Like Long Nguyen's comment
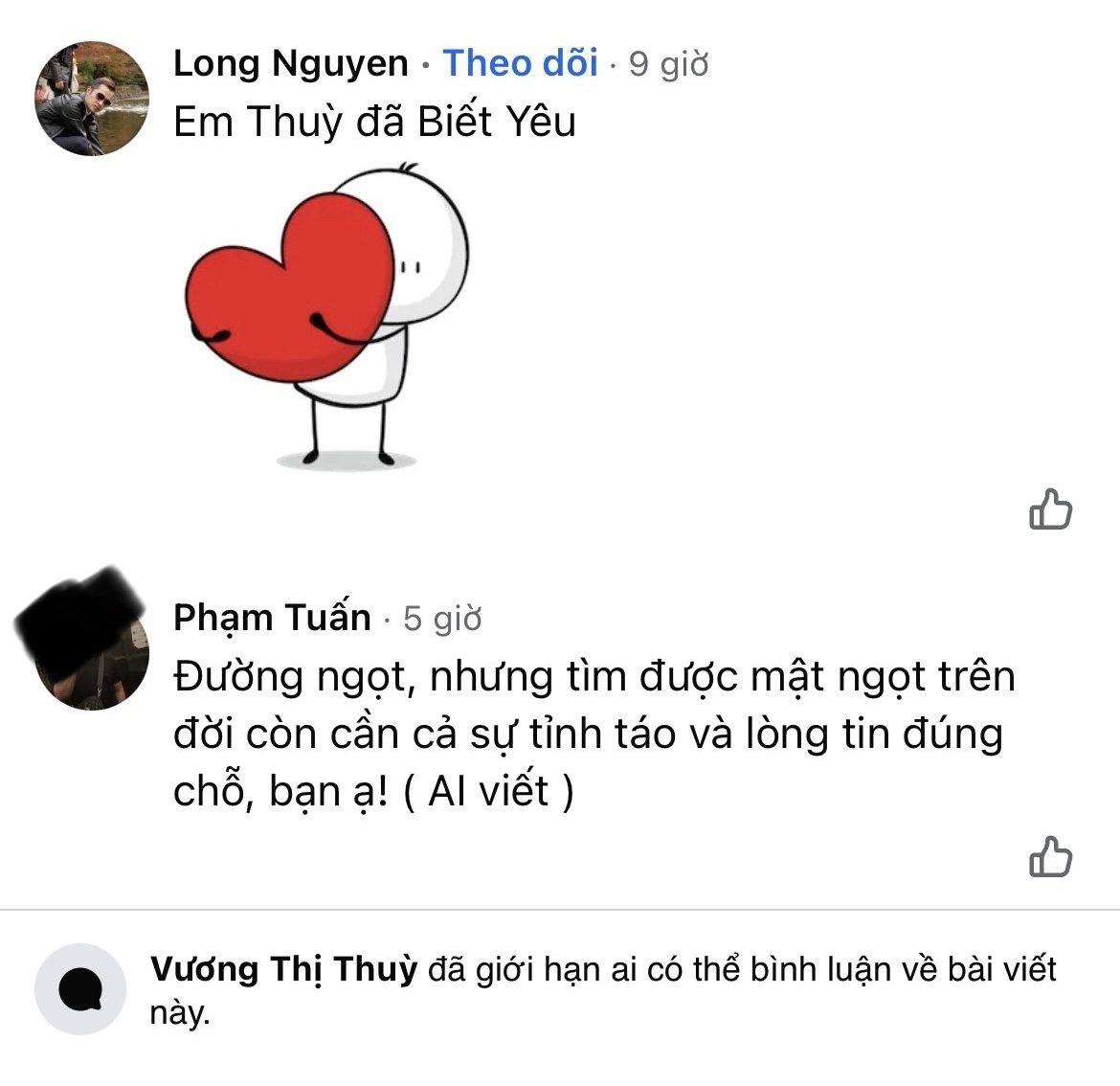The height and width of the screenshot is (1086, 1120). click(1050, 509)
